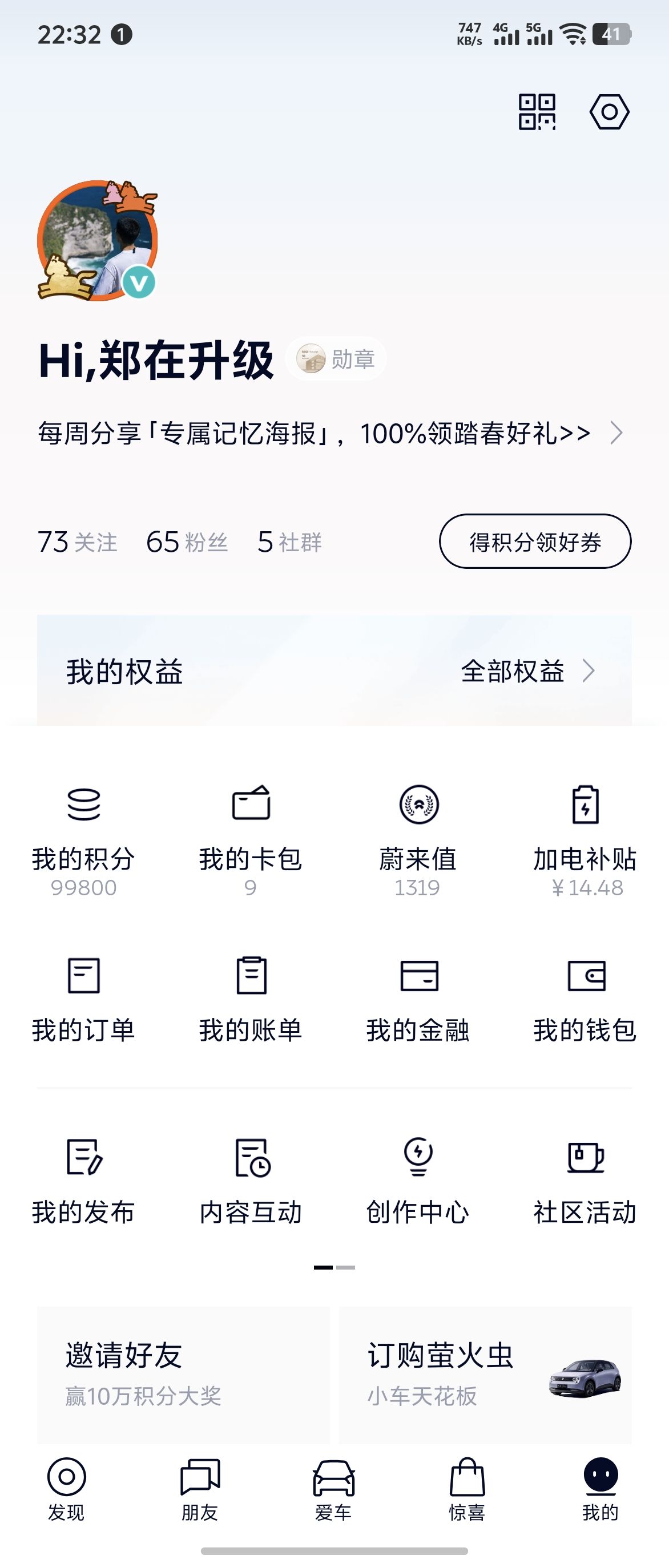Image resolution: width=669 pixels, height=1568 pixels.
Task: Tap the 得积分领好券 button
Action: pos(534,541)
